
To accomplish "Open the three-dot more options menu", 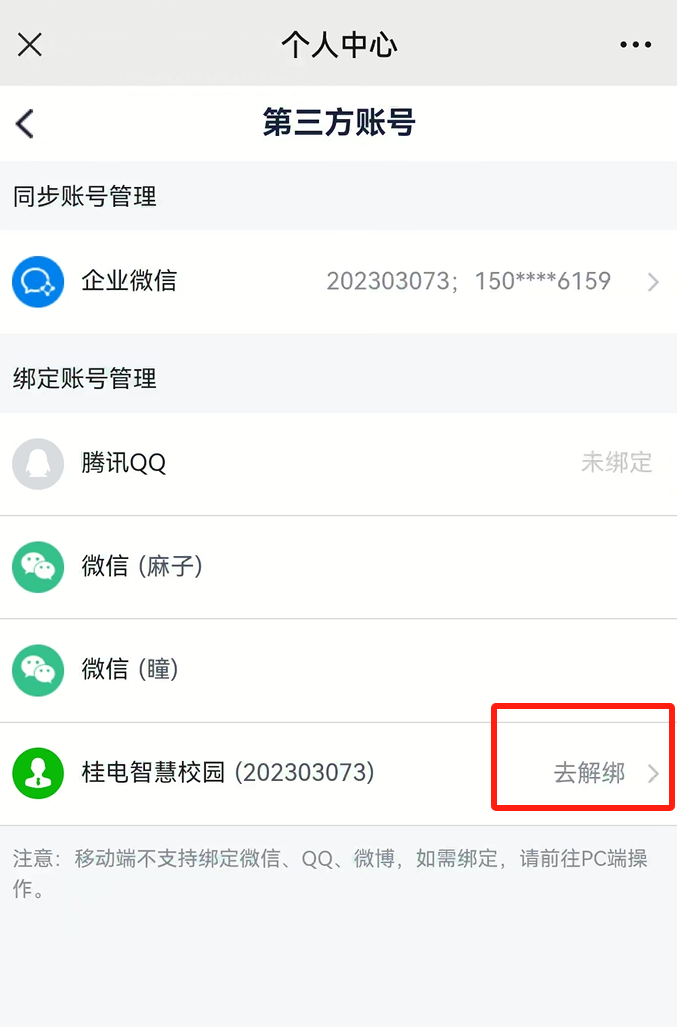I will pyautogui.click(x=636, y=44).
